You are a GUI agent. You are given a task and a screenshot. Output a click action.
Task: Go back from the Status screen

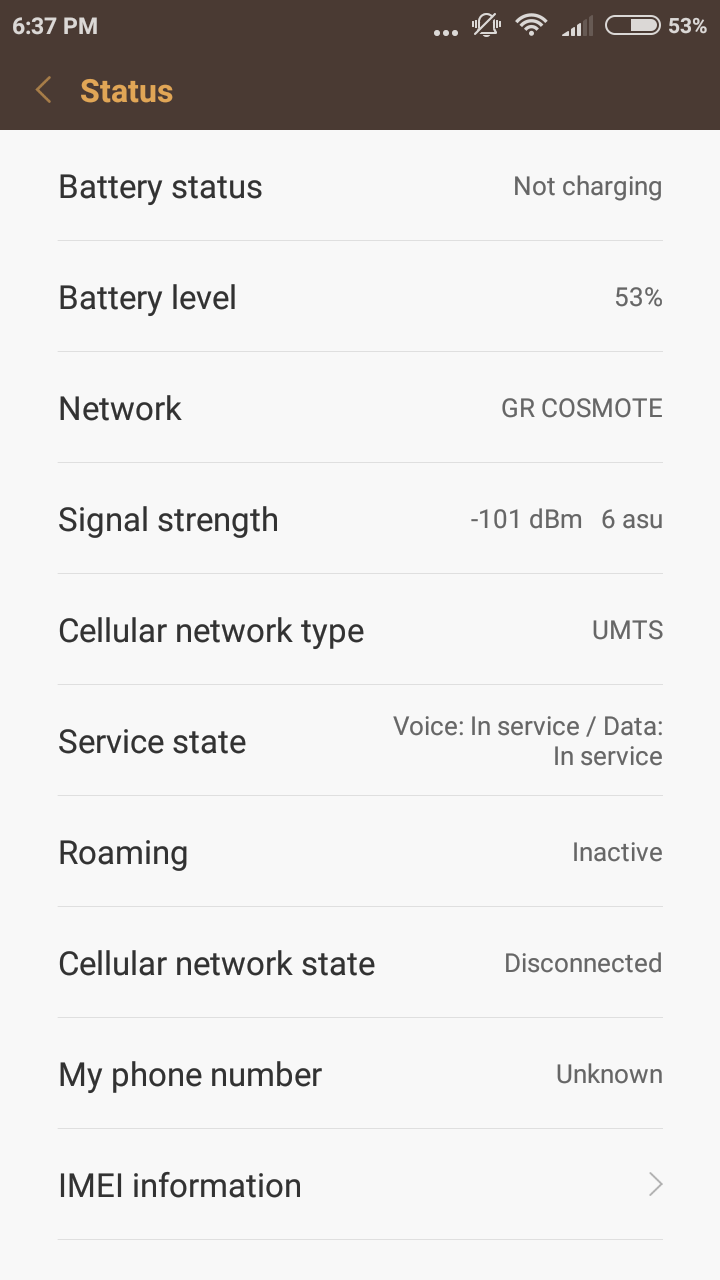pos(43,91)
